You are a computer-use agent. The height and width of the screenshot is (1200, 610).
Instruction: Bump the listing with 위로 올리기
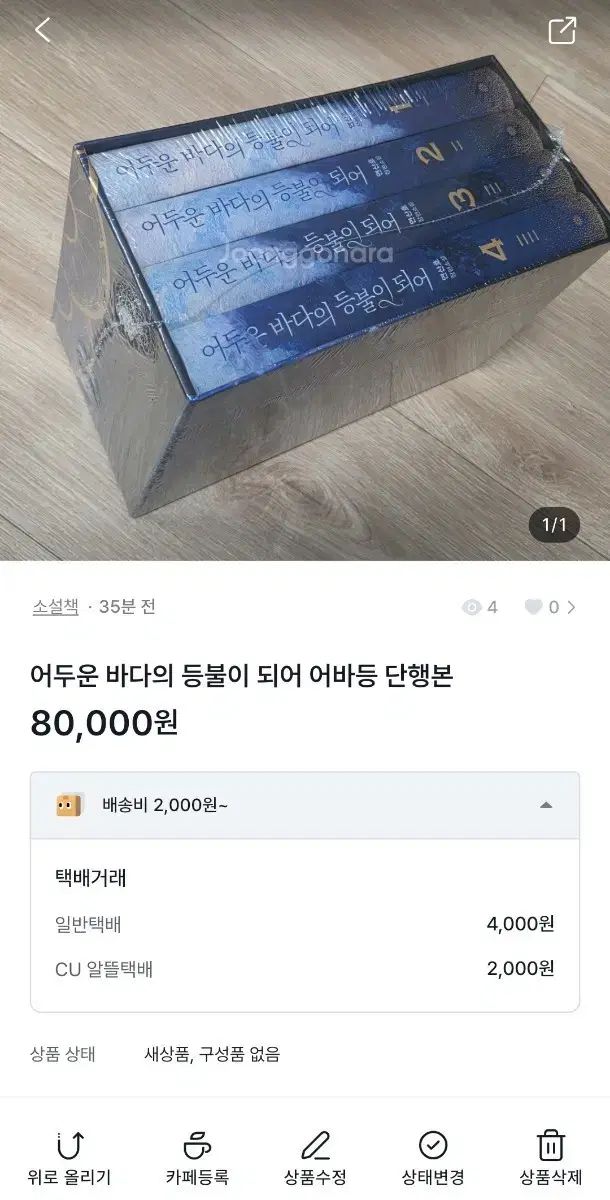pos(70,1158)
